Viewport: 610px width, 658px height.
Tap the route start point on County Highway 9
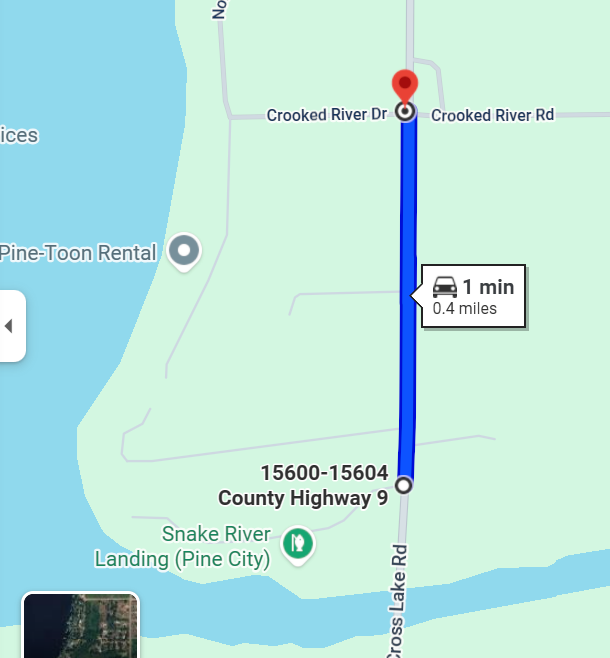[403, 486]
